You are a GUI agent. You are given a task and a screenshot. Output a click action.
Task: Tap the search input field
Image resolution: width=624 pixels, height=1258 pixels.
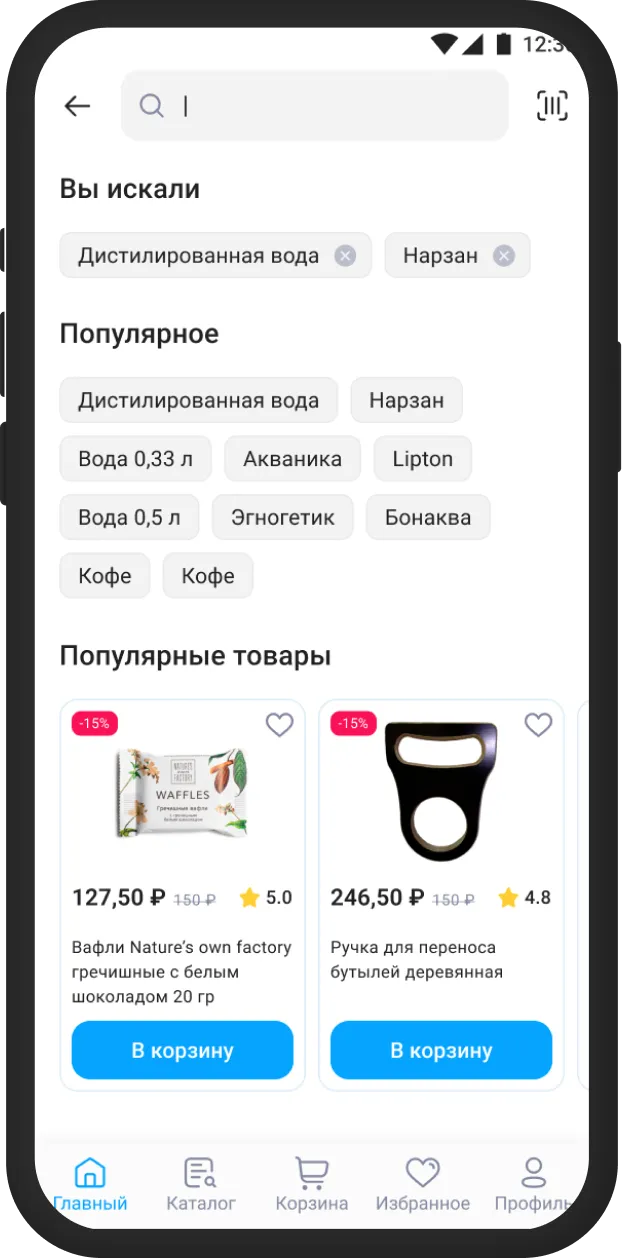click(330, 106)
